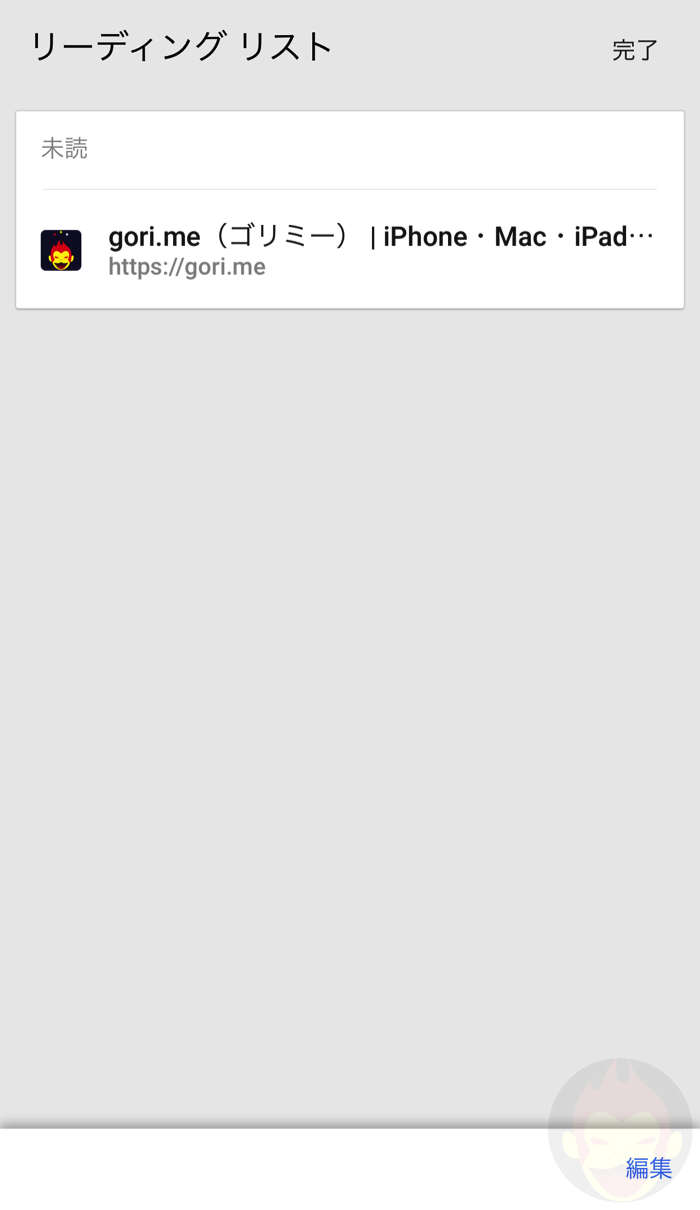Tap 編集 to edit the reading list
The height and width of the screenshot is (1210, 700).
[x=648, y=1168]
